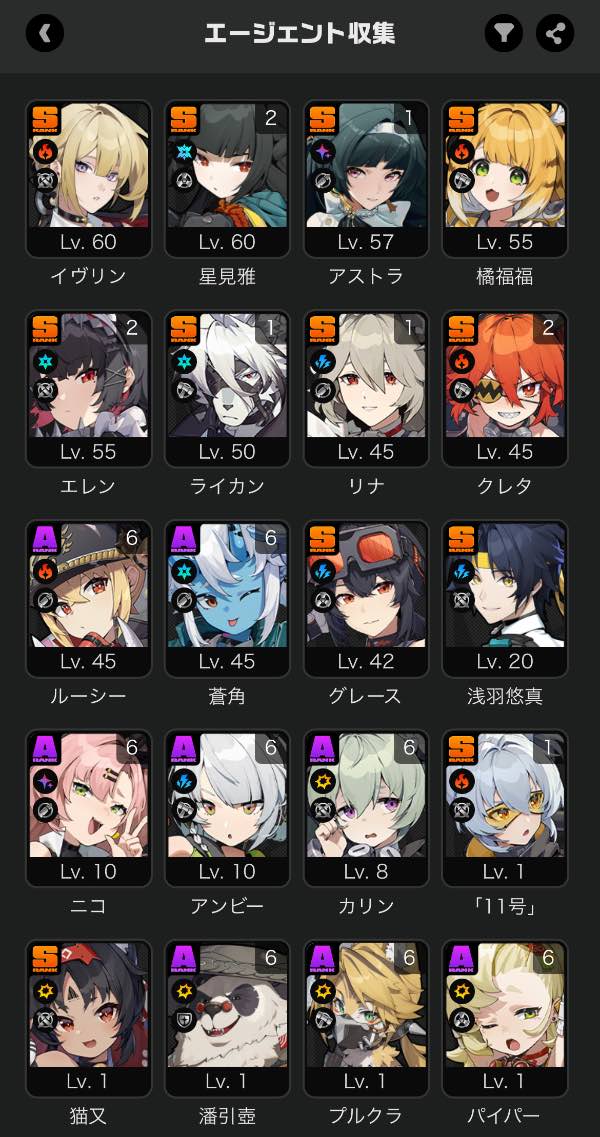Image resolution: width=600 pixels, height=1137 pixels.
Task: Open the 猫又 agent card
Action: click(x=89, y=1019)
